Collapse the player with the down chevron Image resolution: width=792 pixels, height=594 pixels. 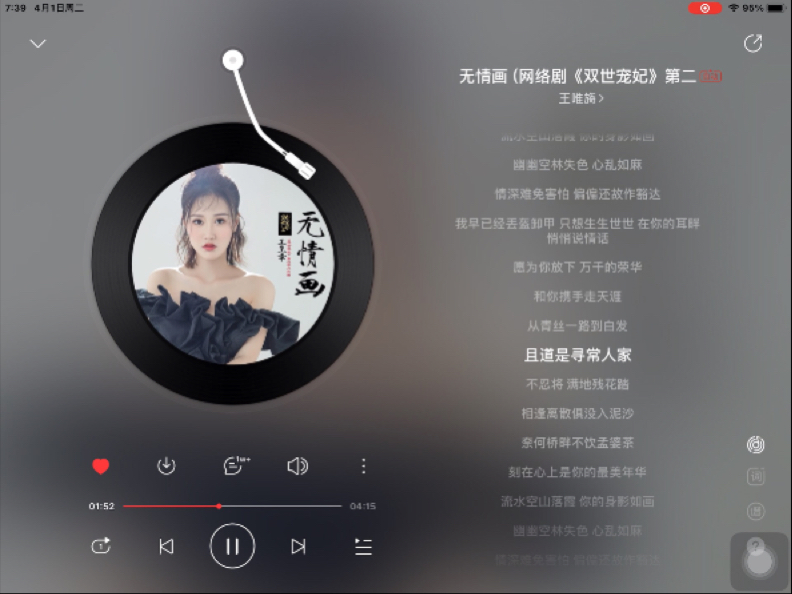pos(38,44)
